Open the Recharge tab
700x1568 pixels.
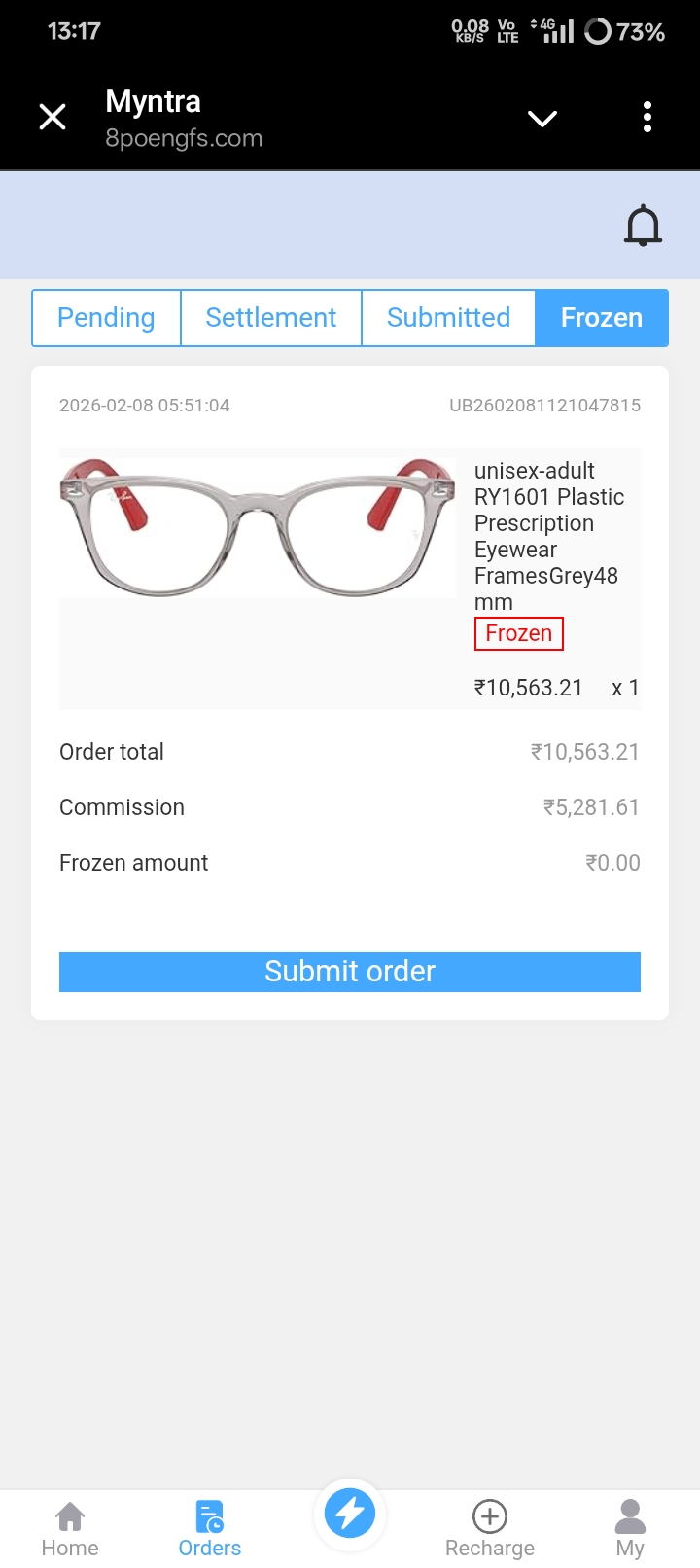[x=490, y=1529]
